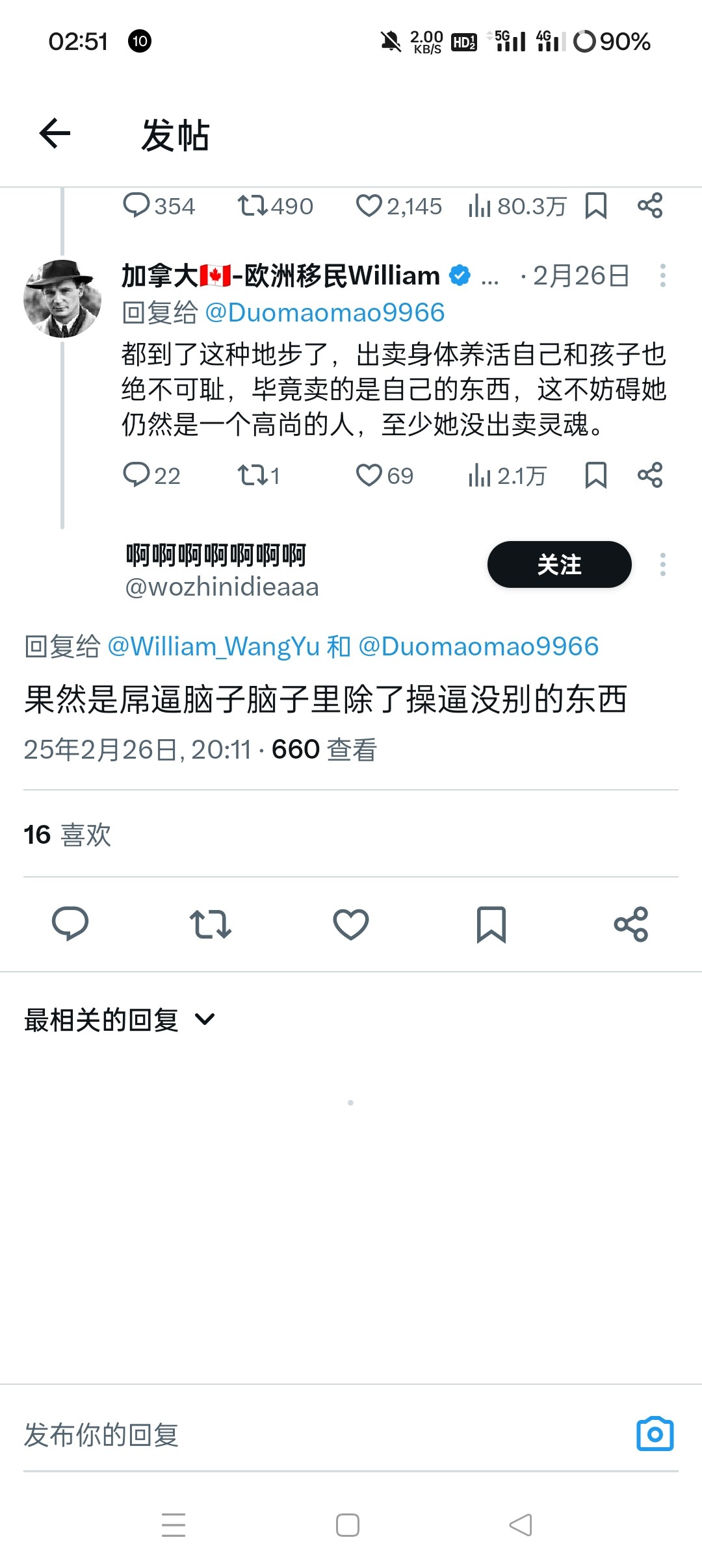View the 16 喜欢 likes list
The image size is (702, 1568).
pos(68,835)
